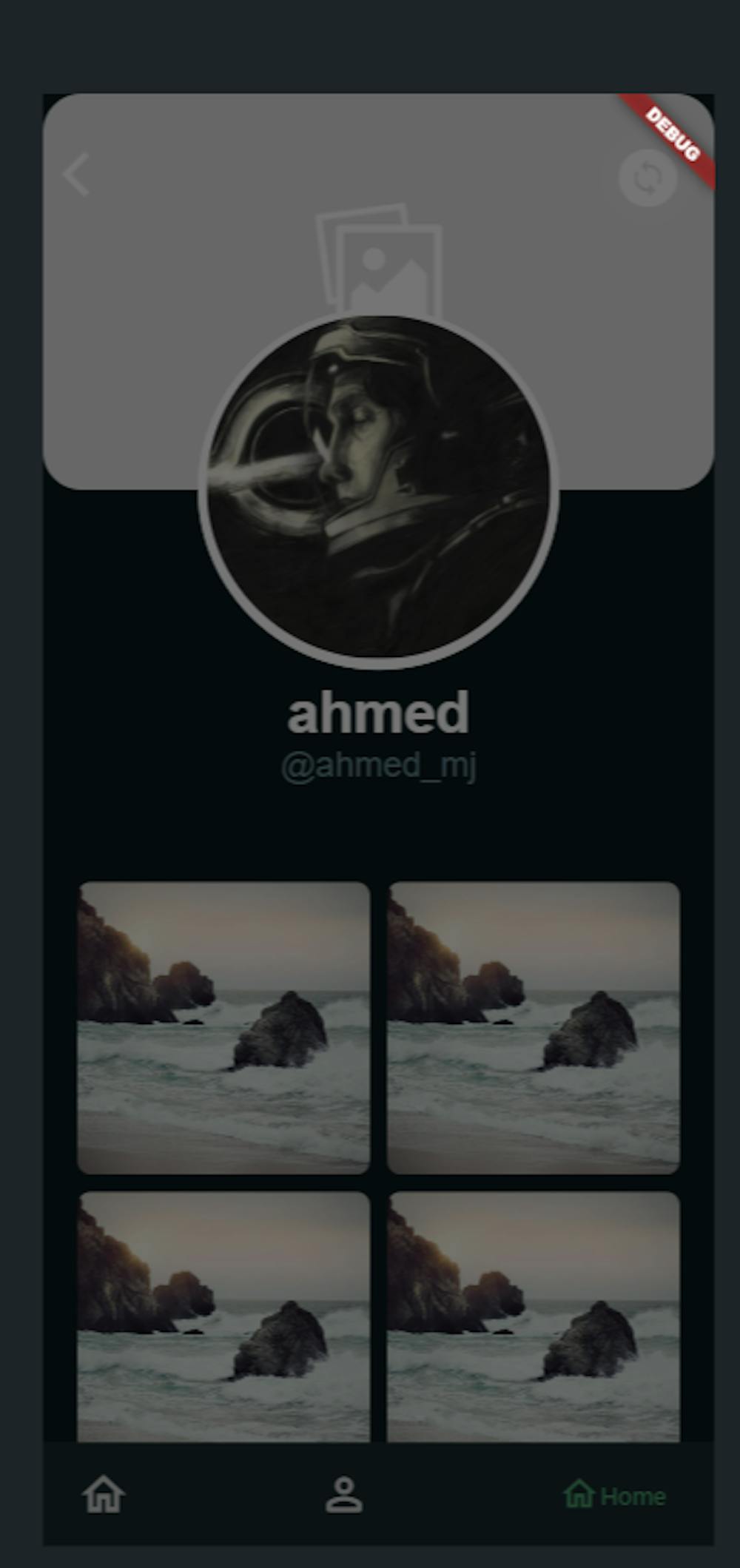Open the top-right beach photo
This screenshot has width=740, height=1568.
[534, 1027]
